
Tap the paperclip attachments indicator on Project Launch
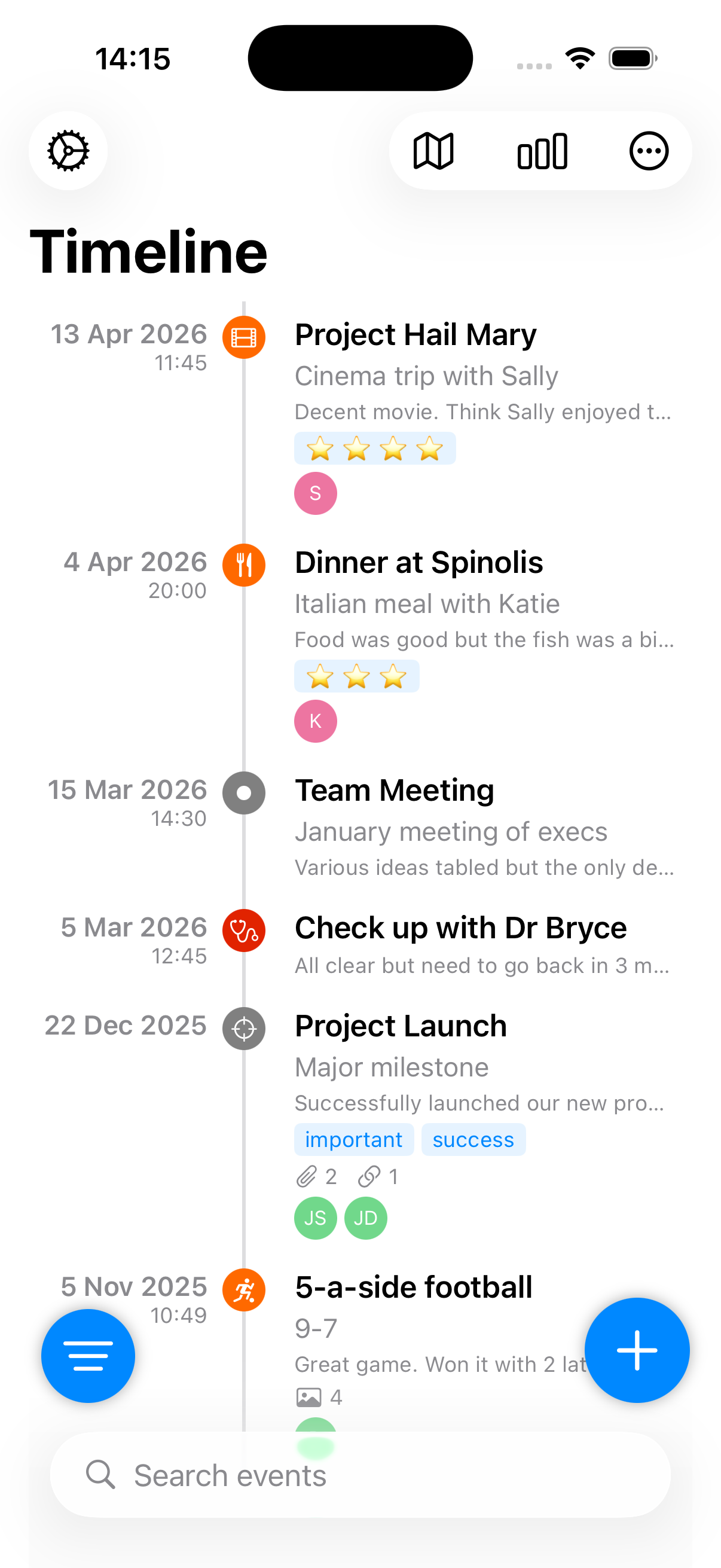point(317,1177)
